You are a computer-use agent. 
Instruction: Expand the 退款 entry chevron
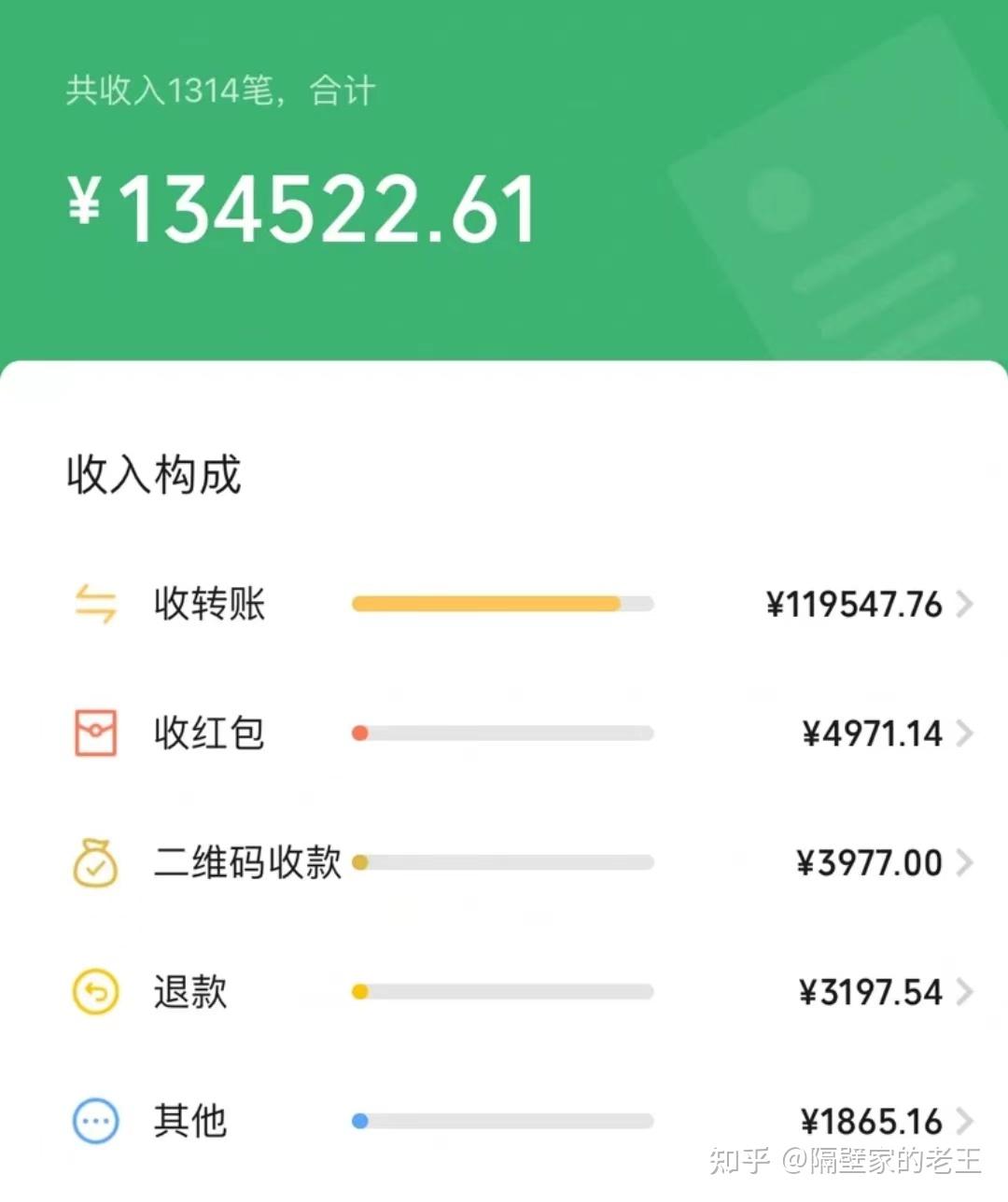[x=965, y=992]
